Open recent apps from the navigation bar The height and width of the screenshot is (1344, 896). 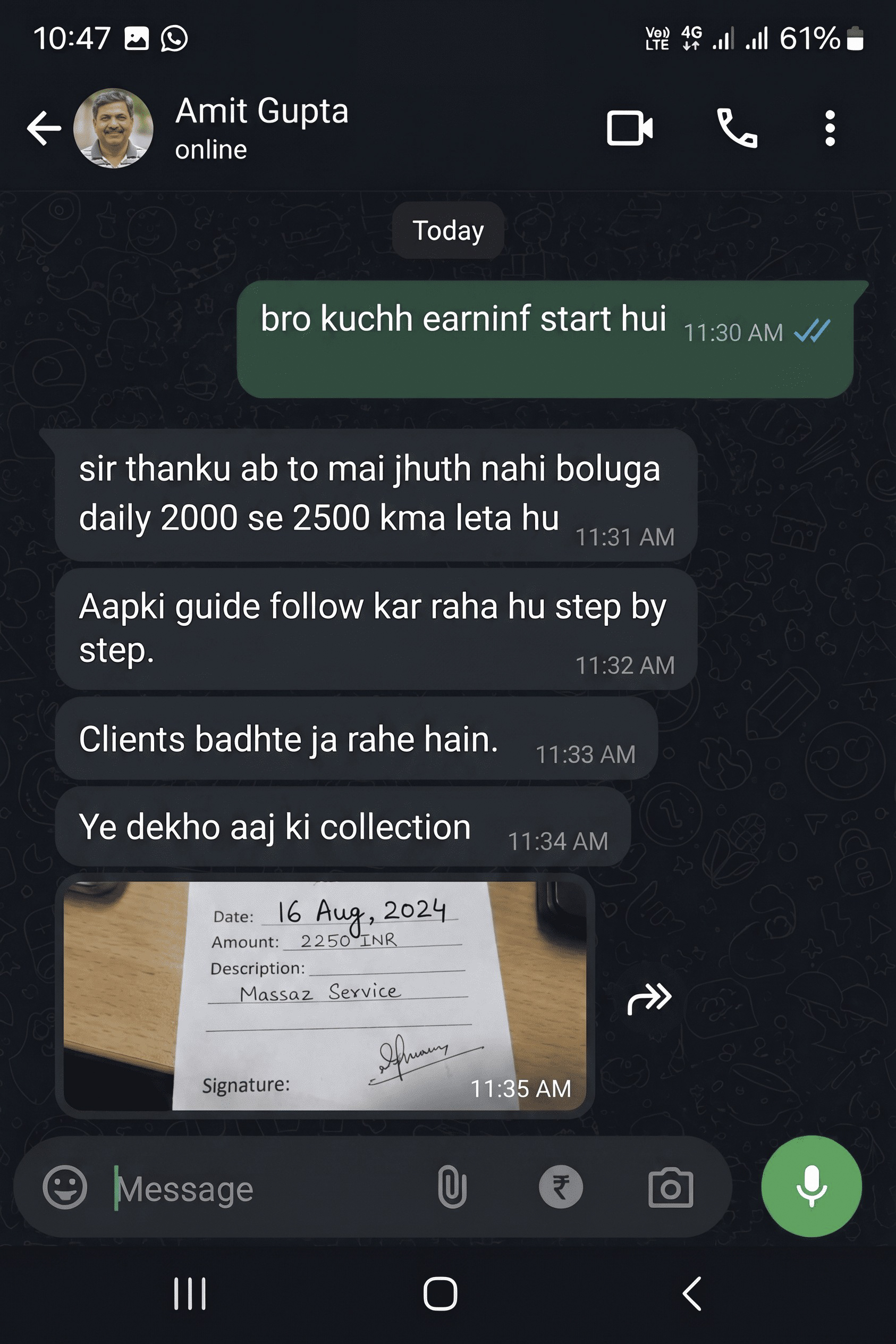[190, 1293]
